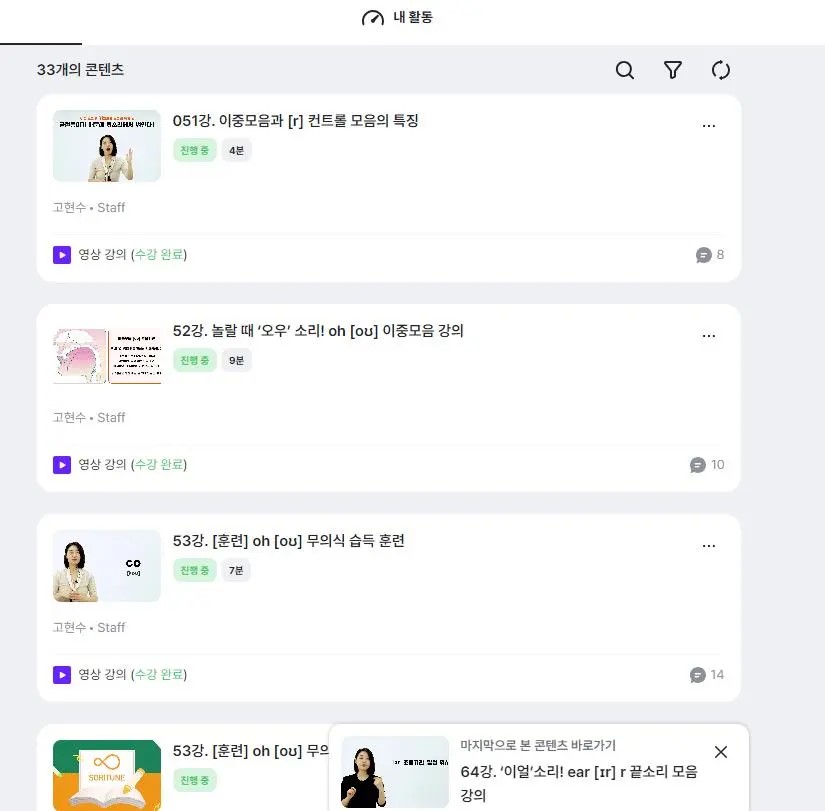View the 14 comments on lesson 53강

tap(707, 675)
